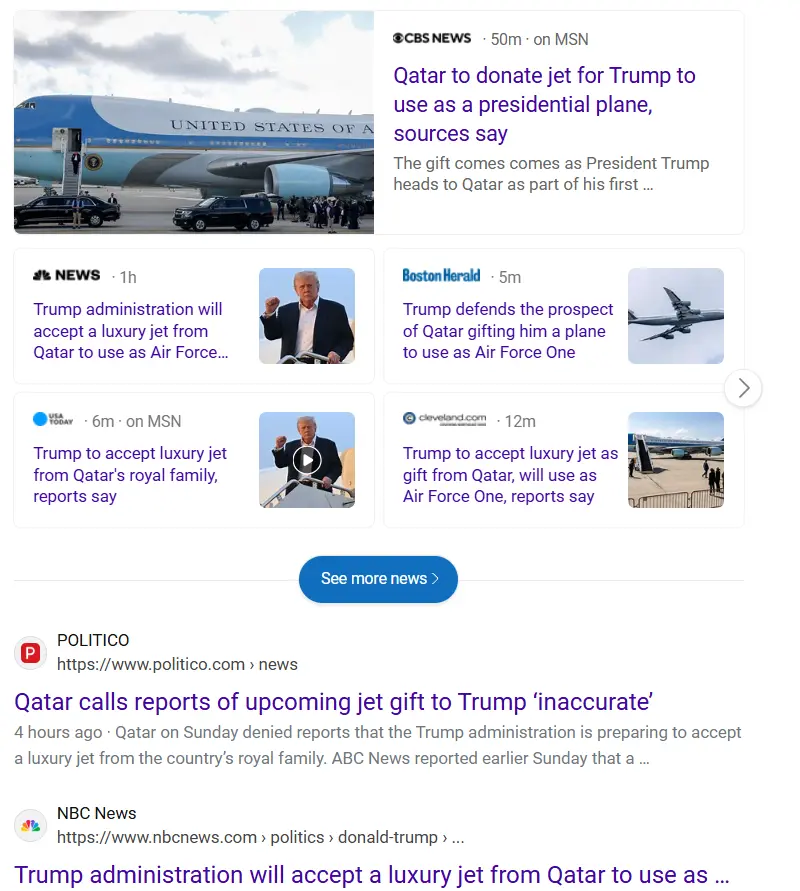Show next news cards with the arrow

pos(743,388)
